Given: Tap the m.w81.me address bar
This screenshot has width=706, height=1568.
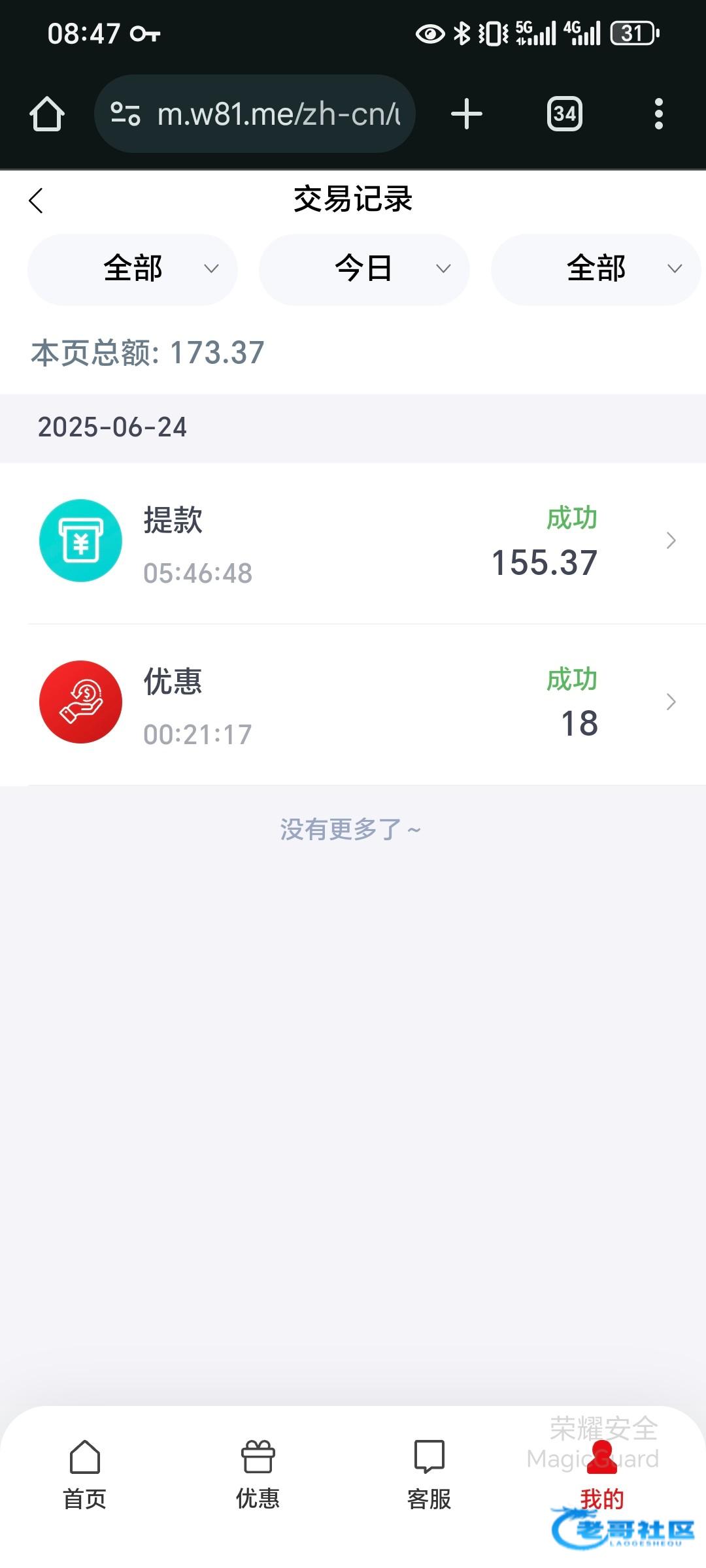Looking at the screenshot, I should click(255, 114).
